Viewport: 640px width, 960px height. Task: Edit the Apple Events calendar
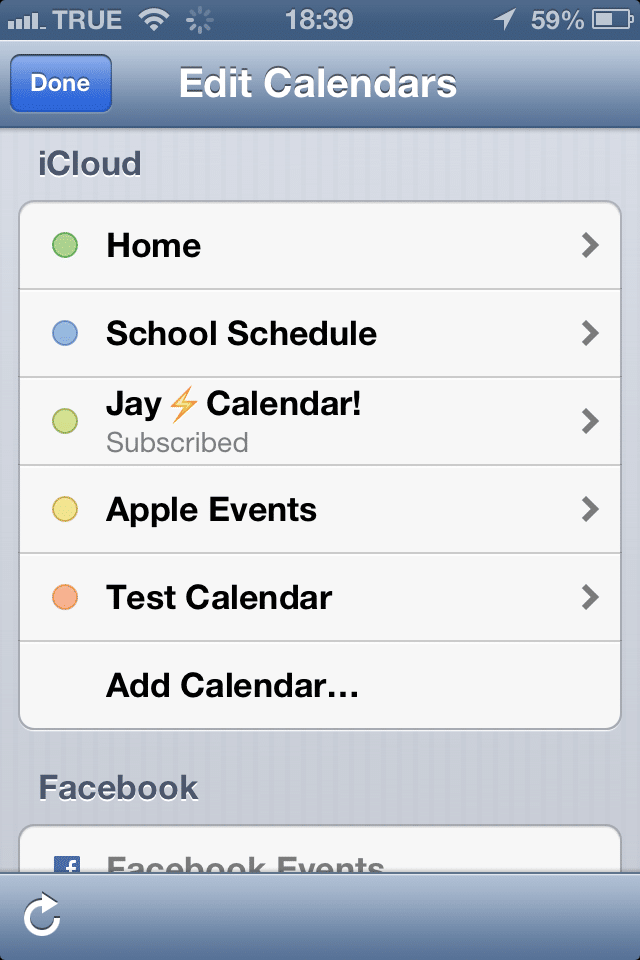[320, 510]
